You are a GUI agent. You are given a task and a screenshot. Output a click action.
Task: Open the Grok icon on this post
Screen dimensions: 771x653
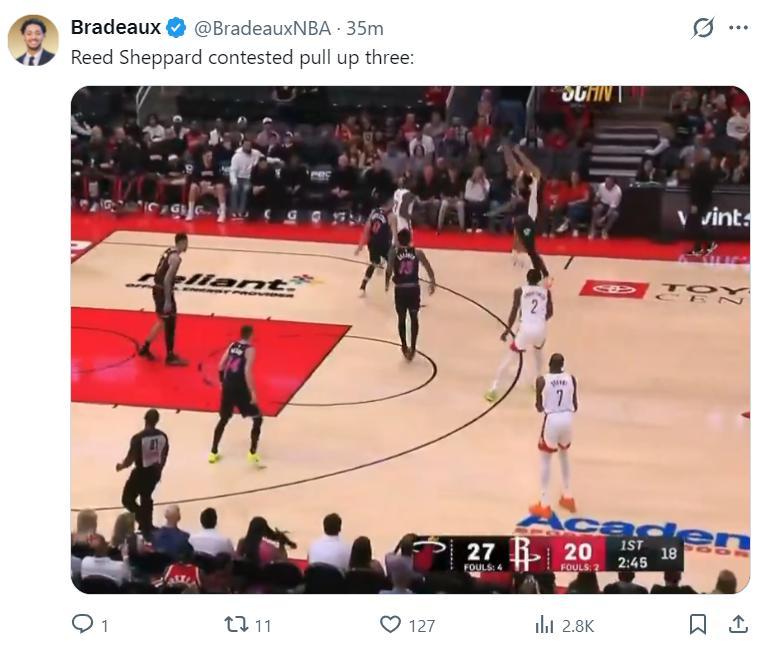coord(703,28)
